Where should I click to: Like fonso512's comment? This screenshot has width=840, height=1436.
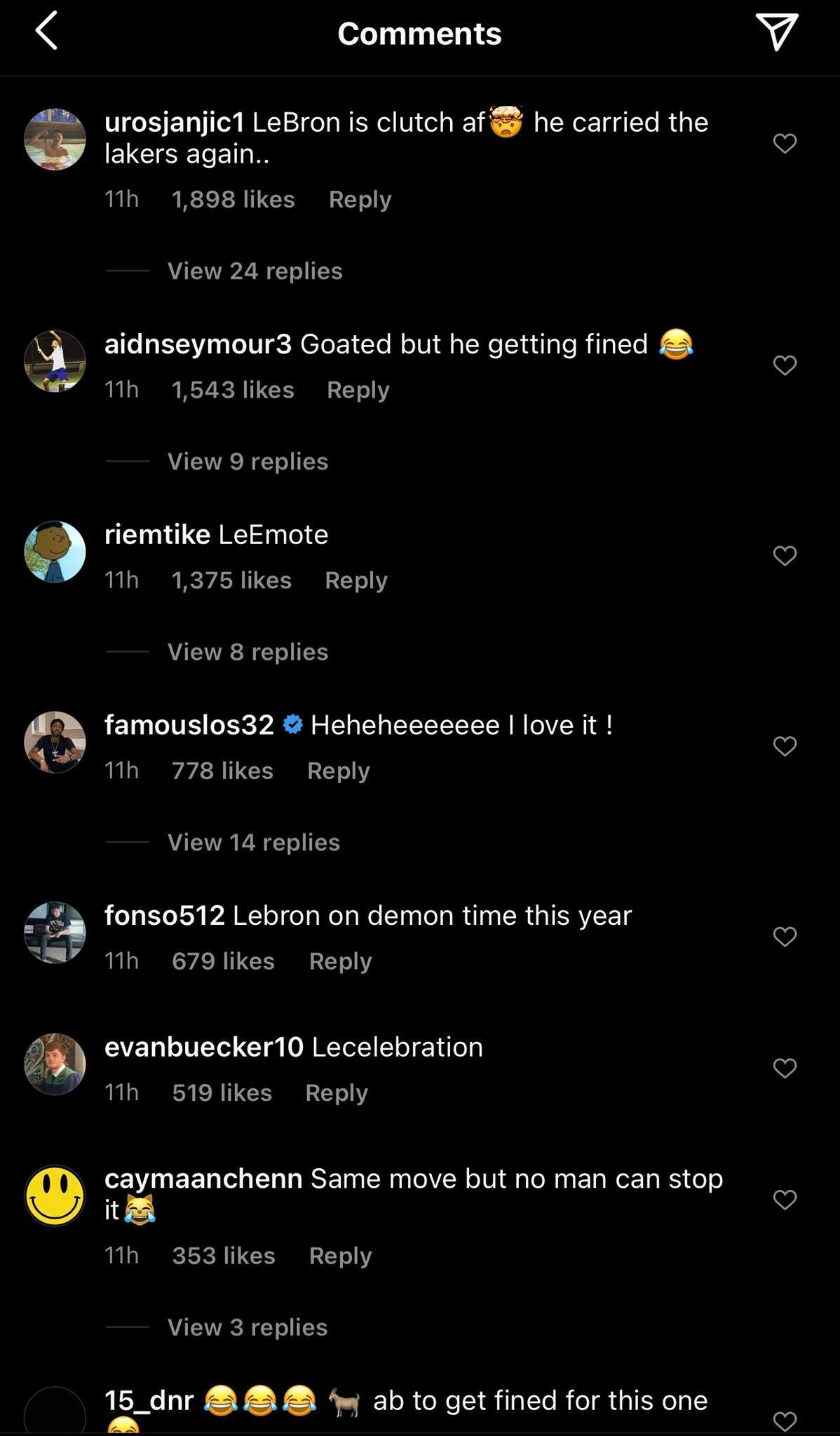[785, 937]
